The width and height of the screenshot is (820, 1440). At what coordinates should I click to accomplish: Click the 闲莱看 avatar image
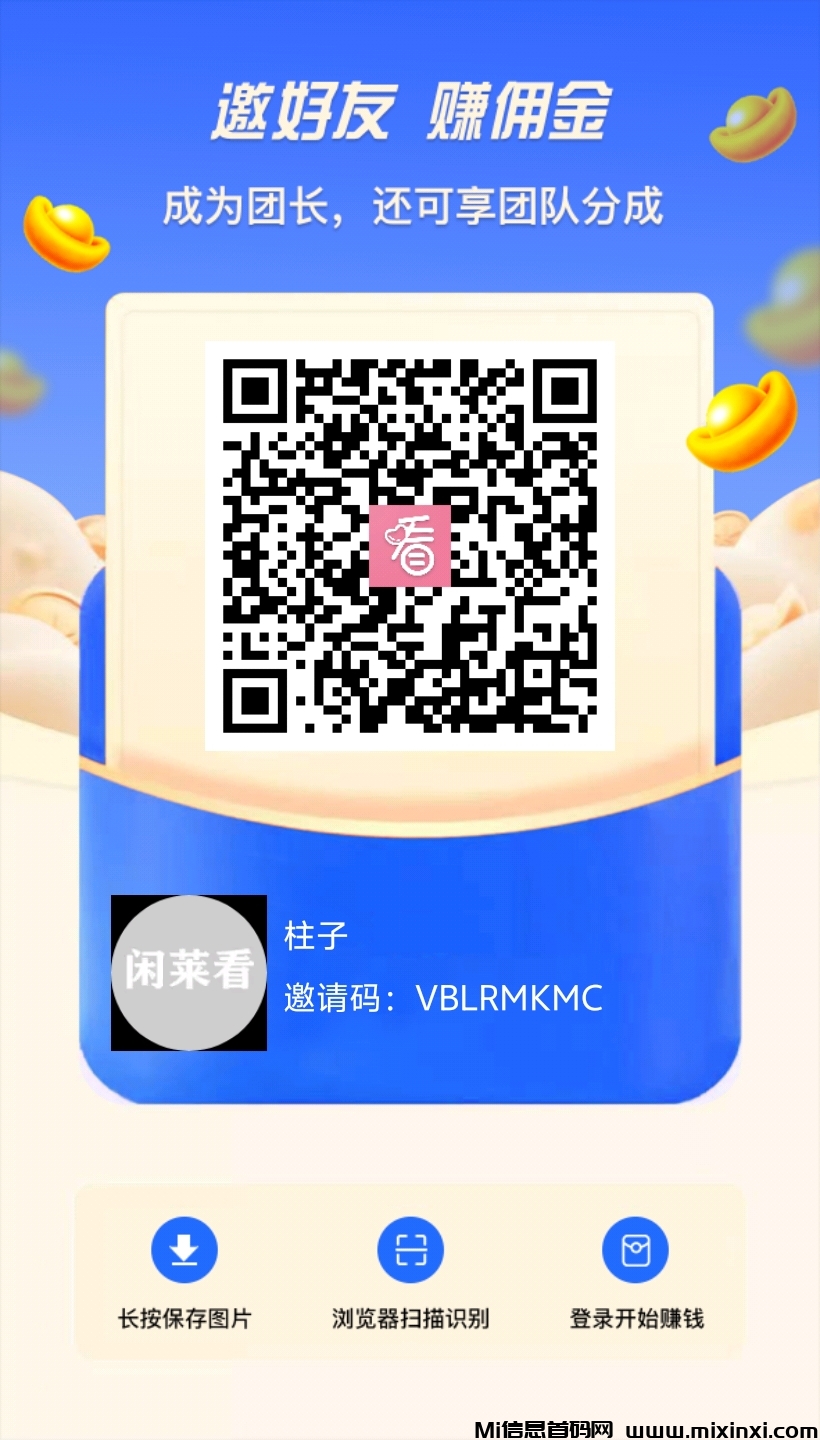188,972
